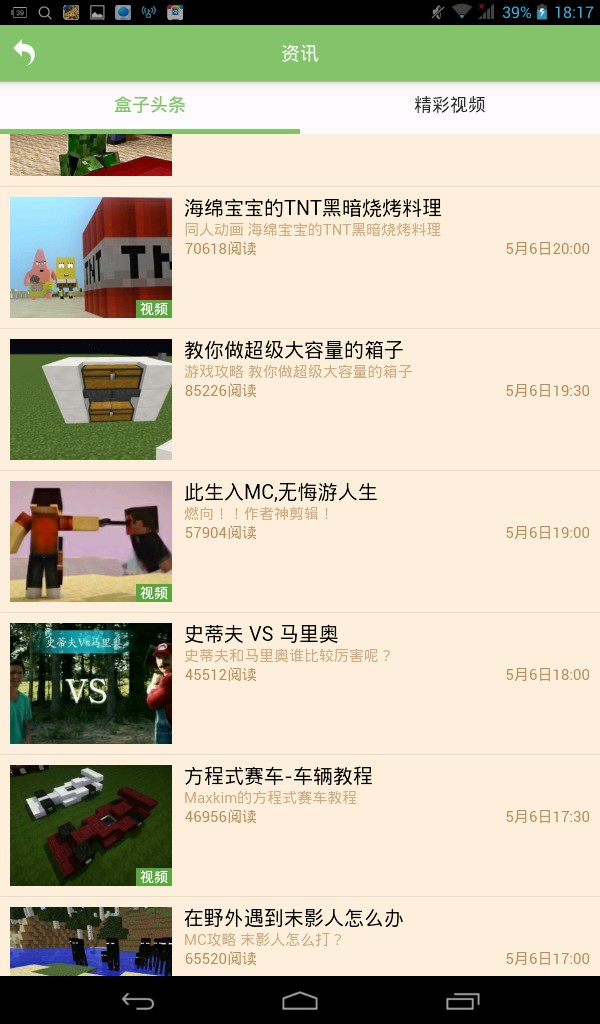This screenshot has height=1024, width=600.
Task: Tap the back arrow in the header
Action: (x=25, y=53)
